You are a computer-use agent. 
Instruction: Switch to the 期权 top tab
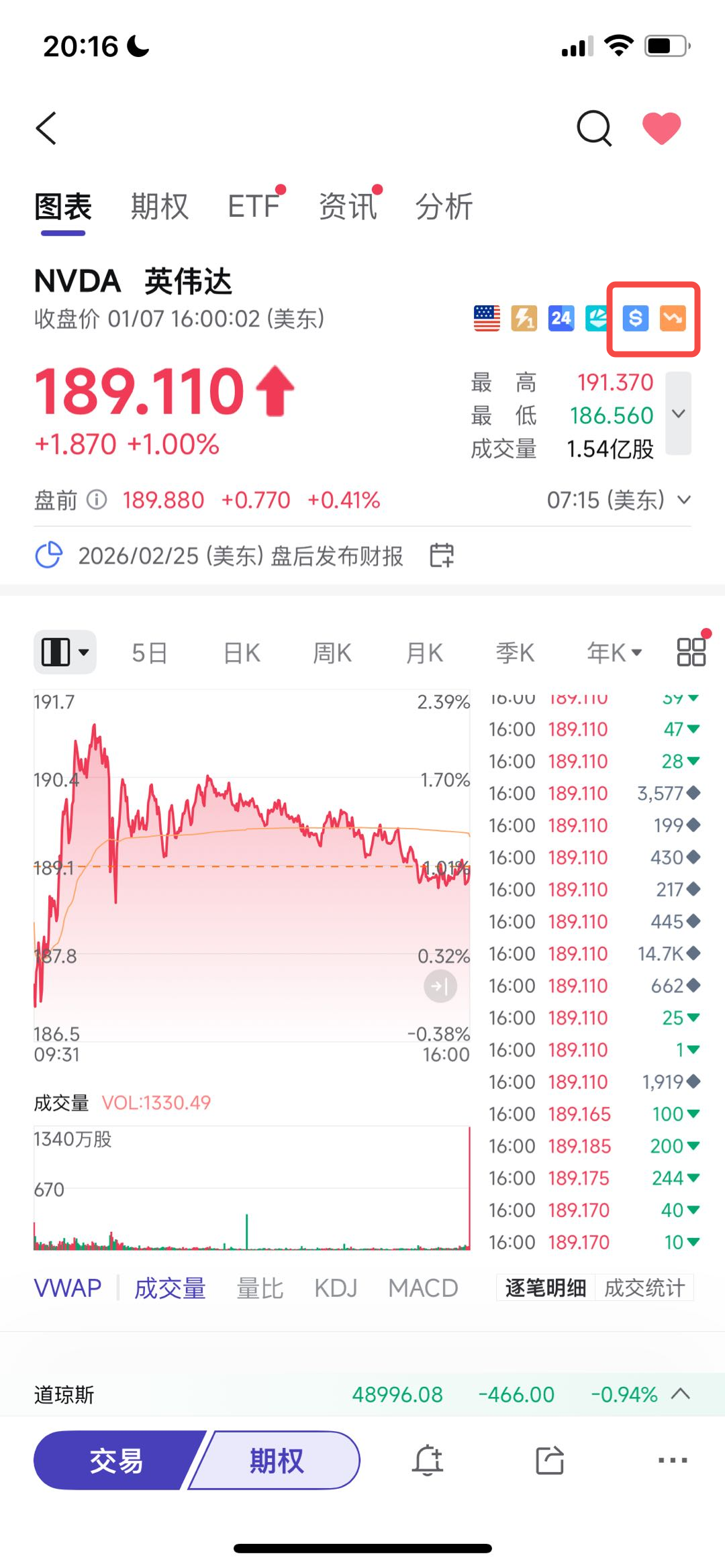(x=159, y=207)
